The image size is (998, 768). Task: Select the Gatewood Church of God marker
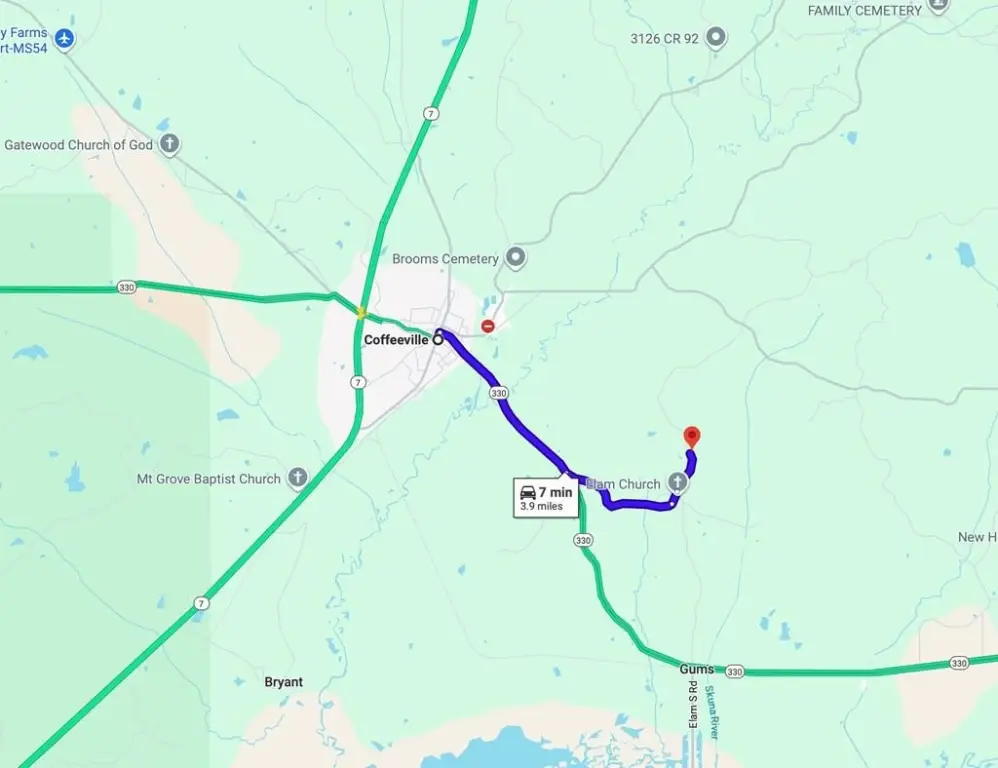coord(170,144)
